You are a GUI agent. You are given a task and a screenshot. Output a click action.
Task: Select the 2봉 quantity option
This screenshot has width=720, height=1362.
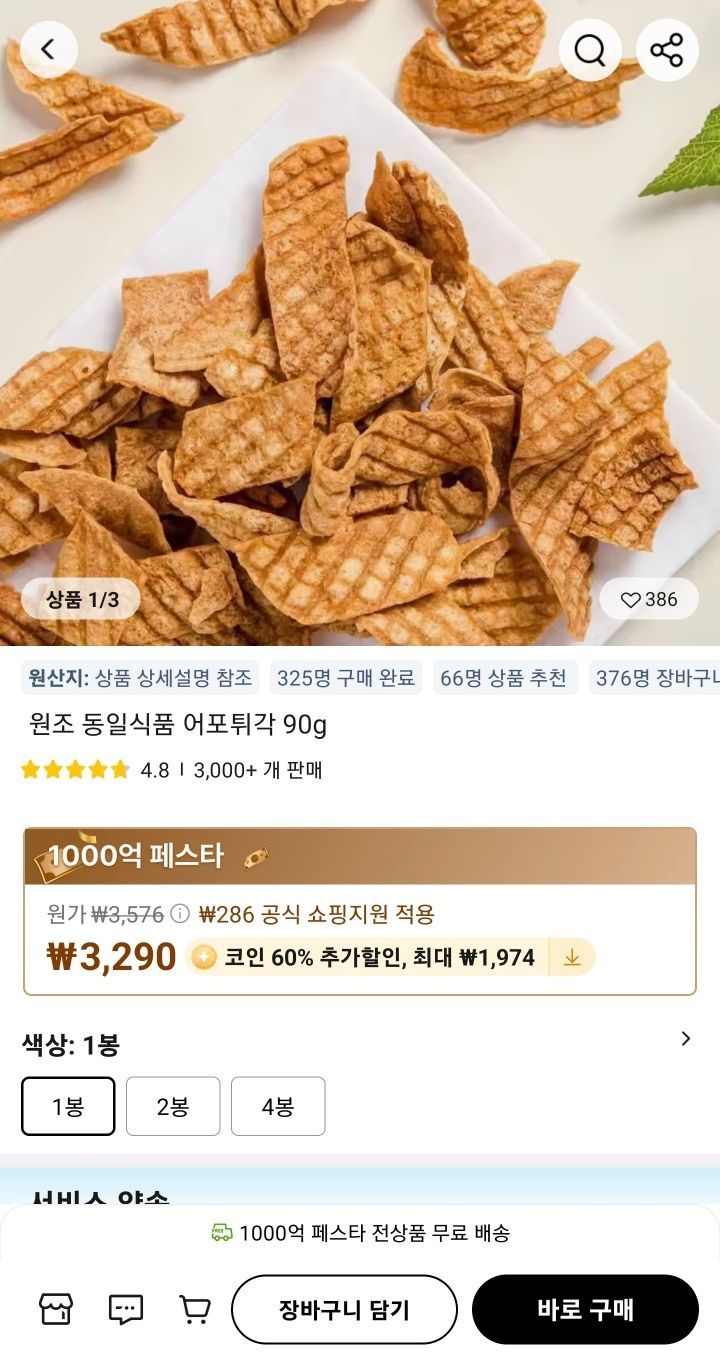coord(173,1106)
